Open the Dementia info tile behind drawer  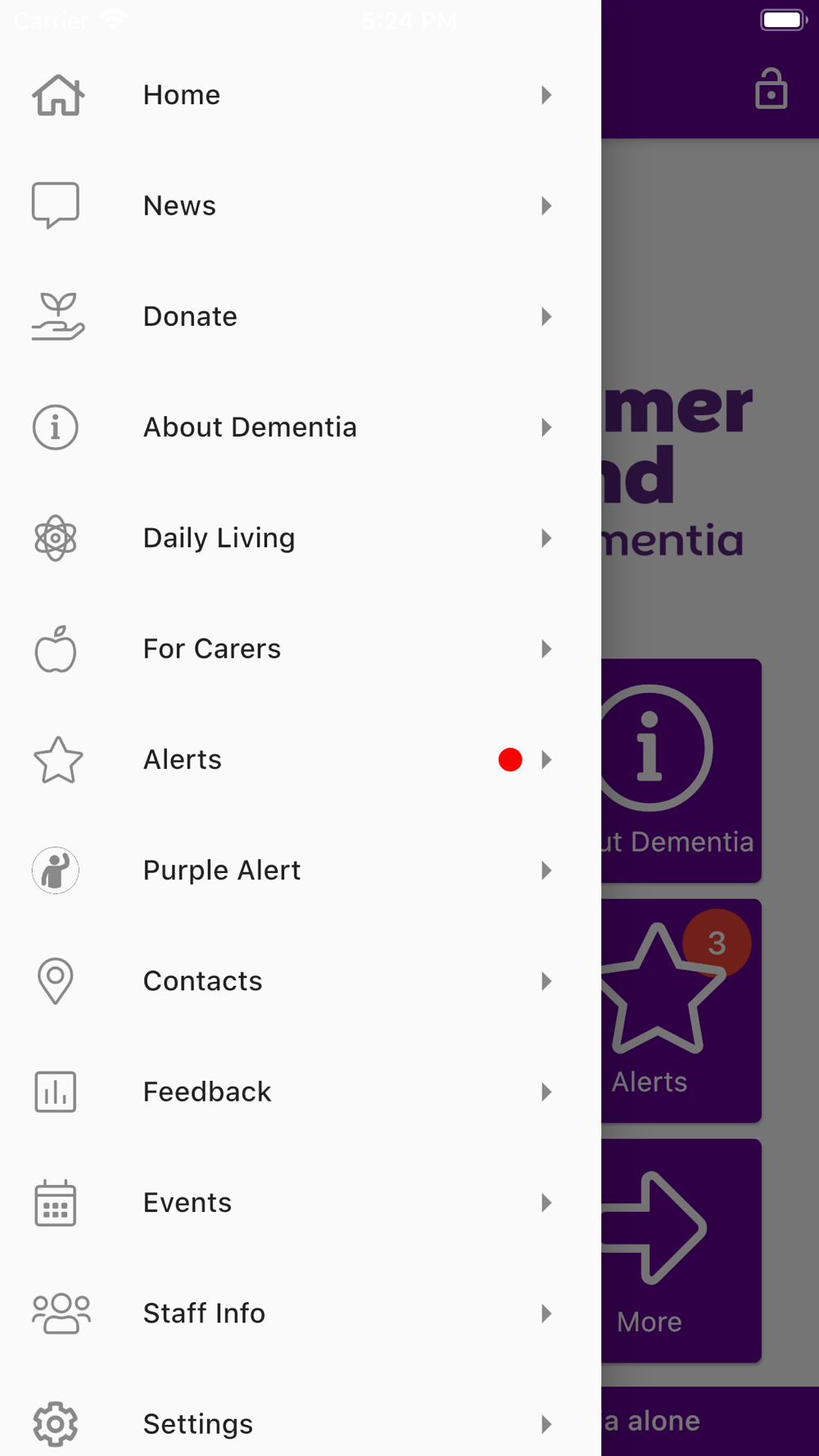[x=681, y=770]
